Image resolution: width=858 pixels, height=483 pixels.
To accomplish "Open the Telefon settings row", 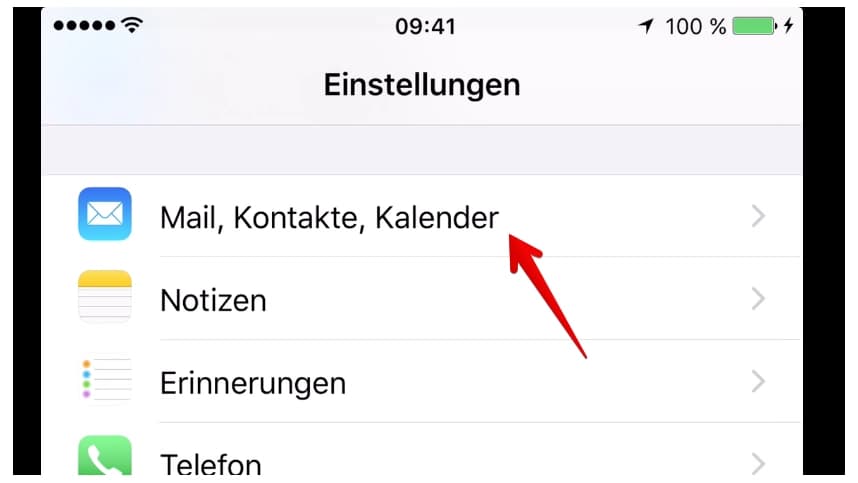I will (x=211, y=463).
